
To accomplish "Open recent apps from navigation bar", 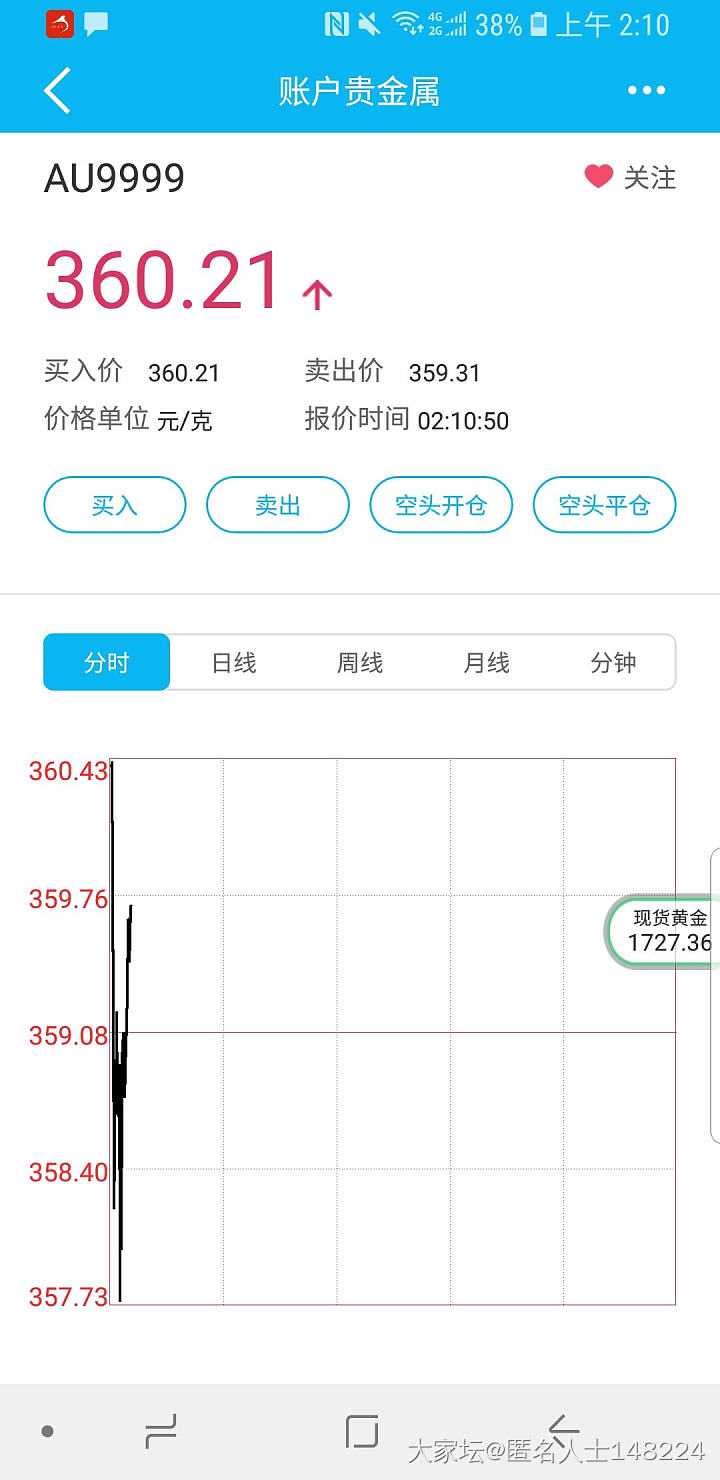I will point(160,1431).
